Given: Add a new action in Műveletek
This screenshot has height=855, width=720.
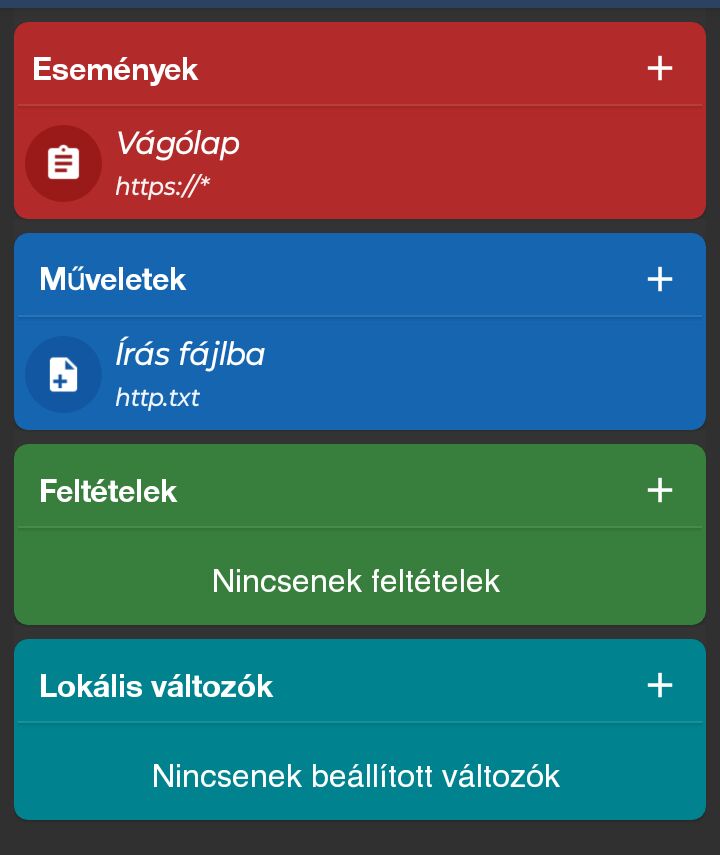Looking at the screenshot, I should 660,279.
